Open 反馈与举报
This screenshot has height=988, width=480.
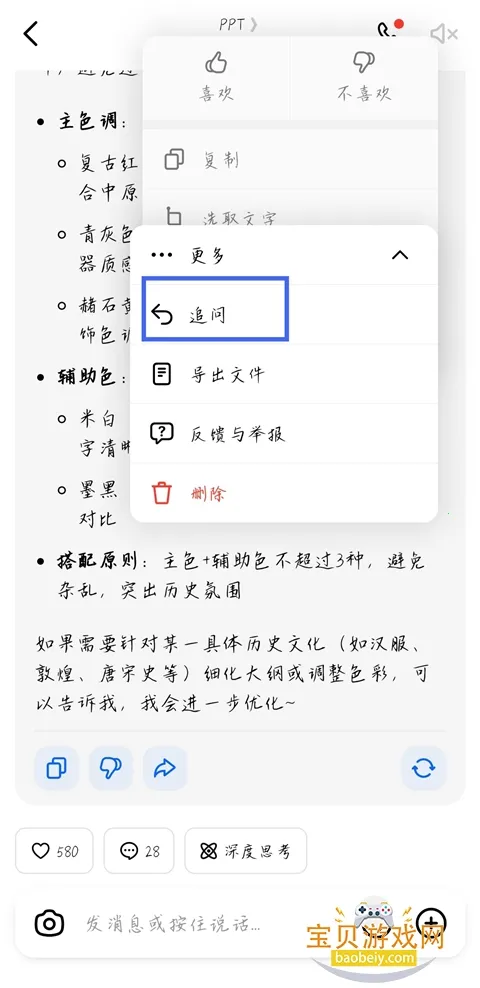pyautogui.click(x=284, y=434)
